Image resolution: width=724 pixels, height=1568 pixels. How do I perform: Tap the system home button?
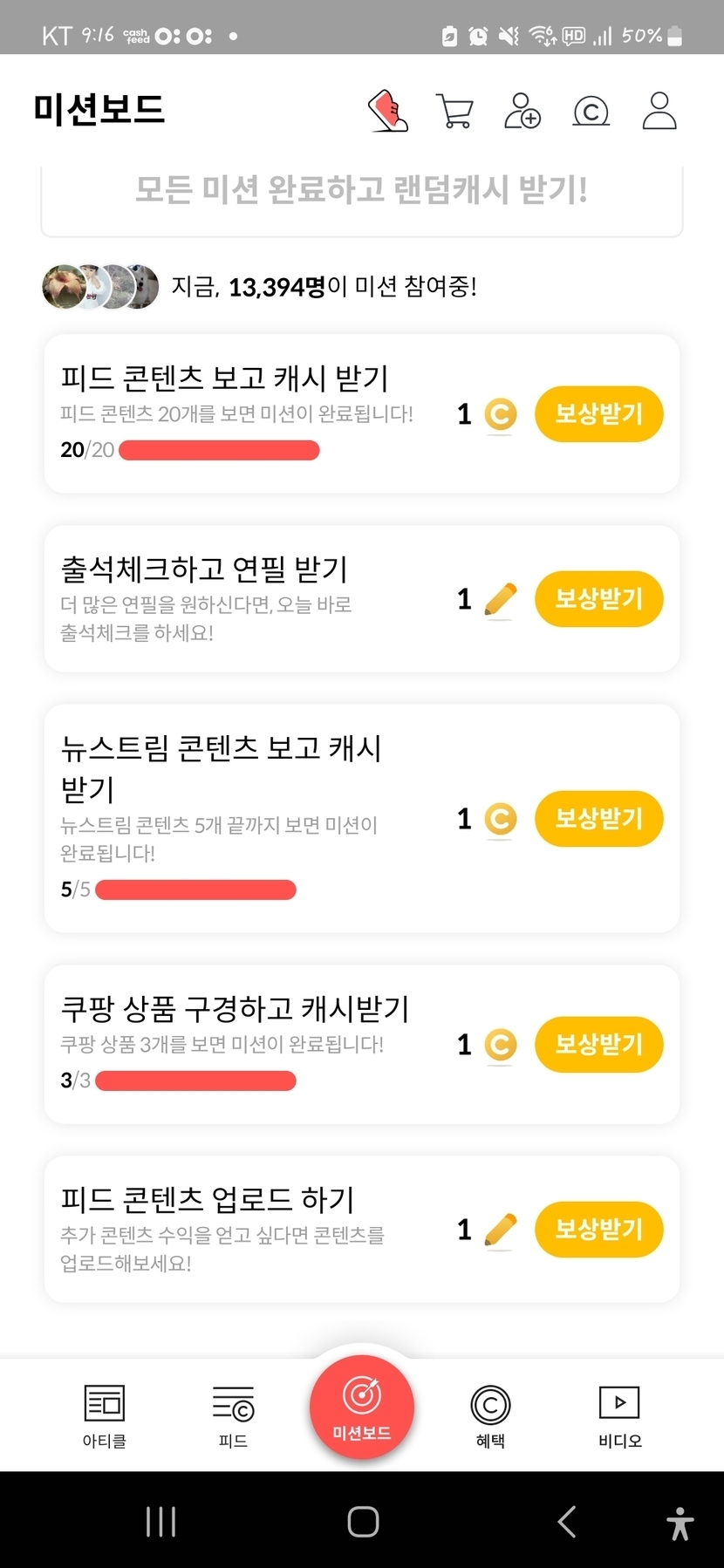click(363, 1522)
